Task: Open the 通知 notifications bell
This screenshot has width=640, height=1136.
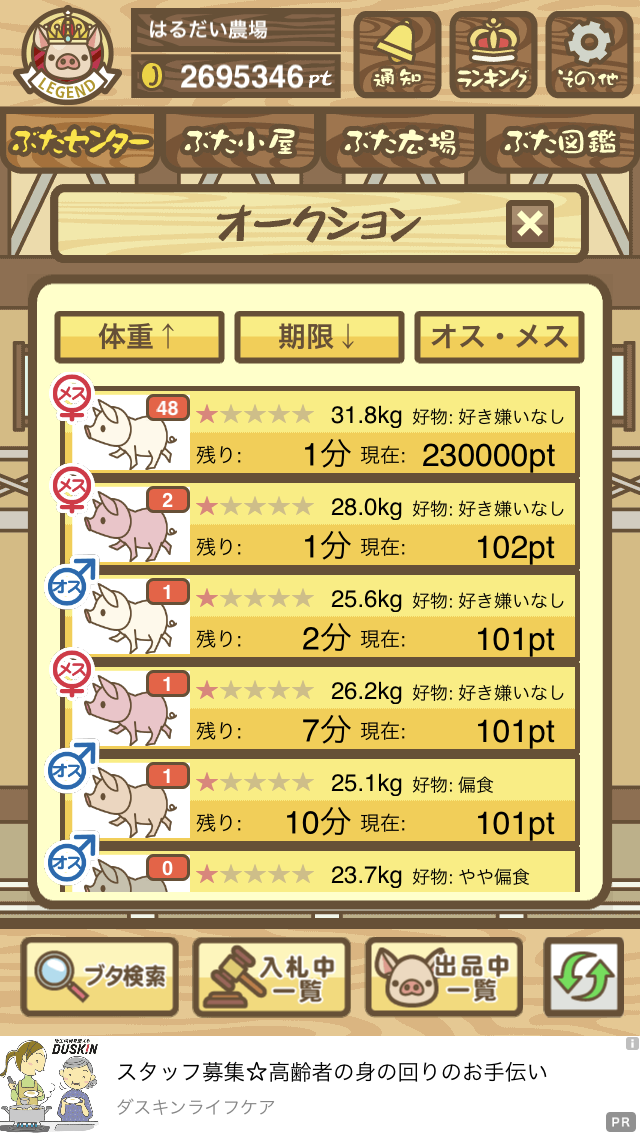Action: click(x=397, y=54)
